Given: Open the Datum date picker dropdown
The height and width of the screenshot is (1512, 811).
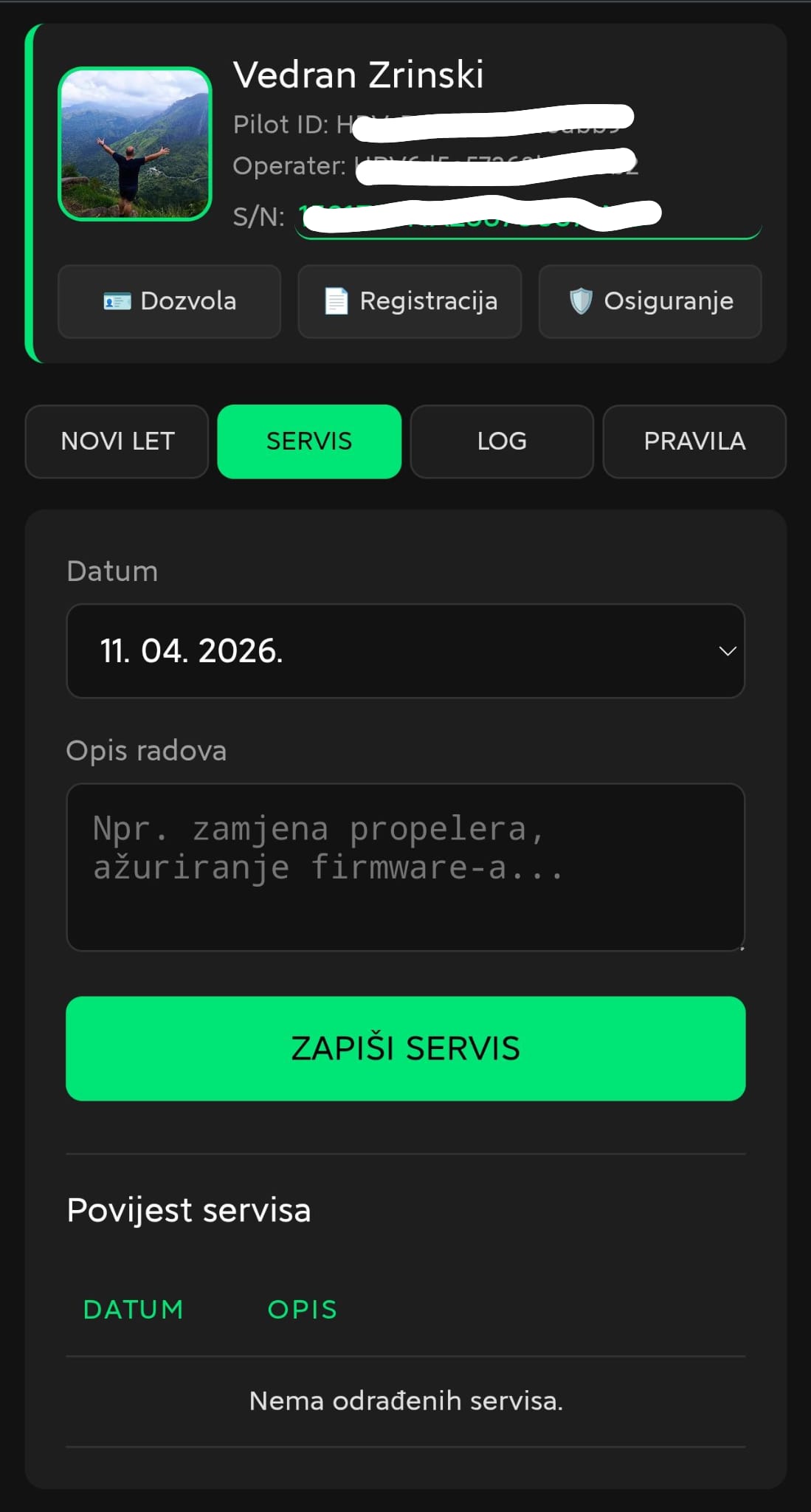Looking at the screenshot, I should point(406,650).
